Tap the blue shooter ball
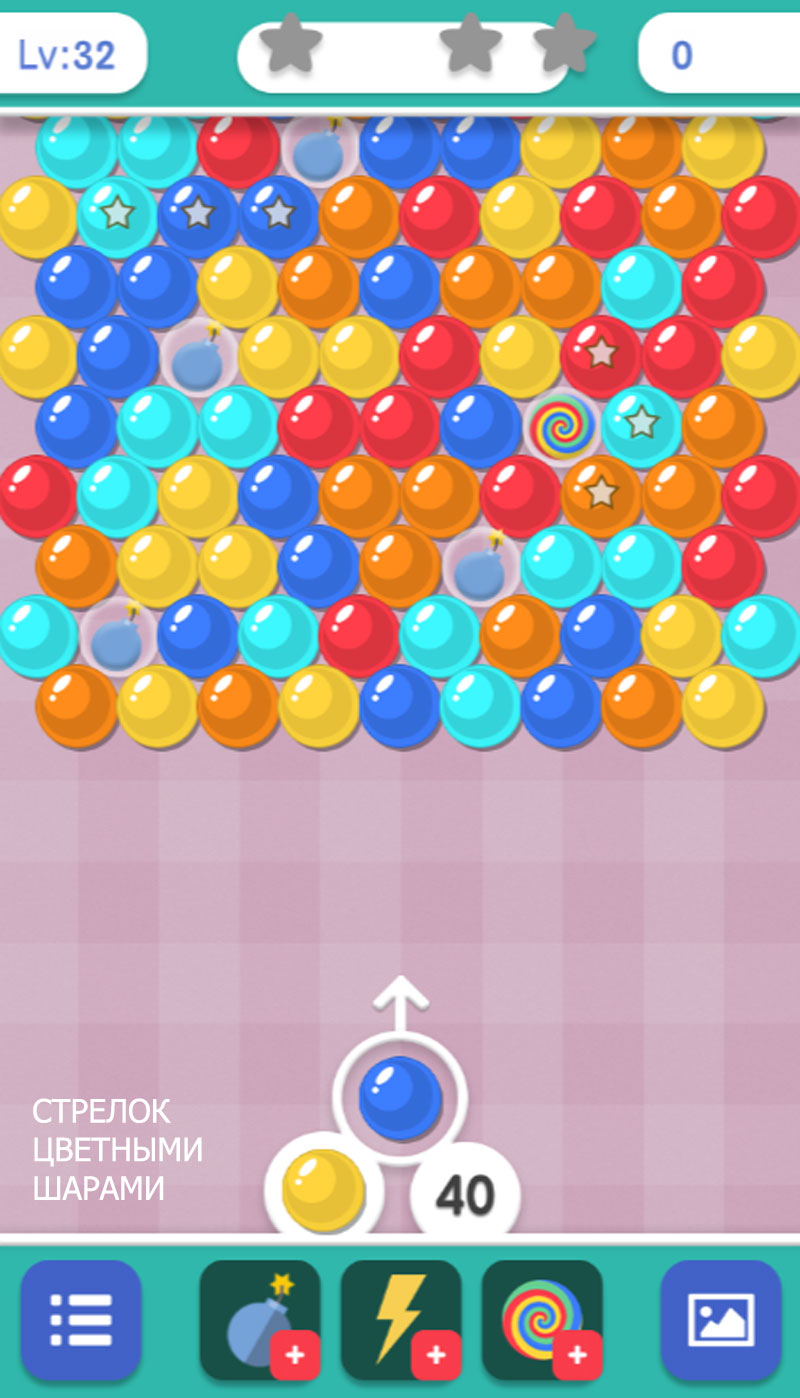The height and width of the screenshot is (1398, 800). coord(400,1098)
